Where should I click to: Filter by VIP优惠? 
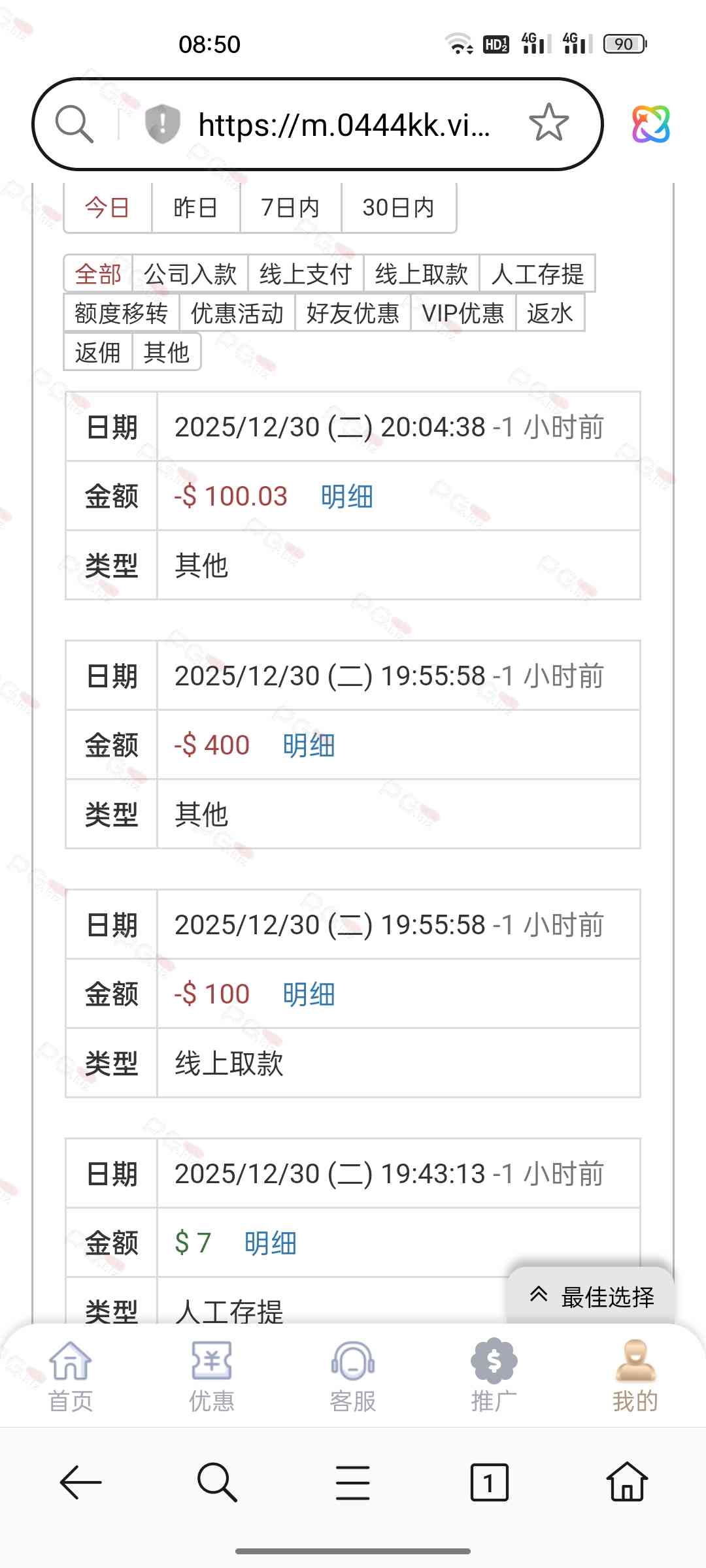(463, 313)
